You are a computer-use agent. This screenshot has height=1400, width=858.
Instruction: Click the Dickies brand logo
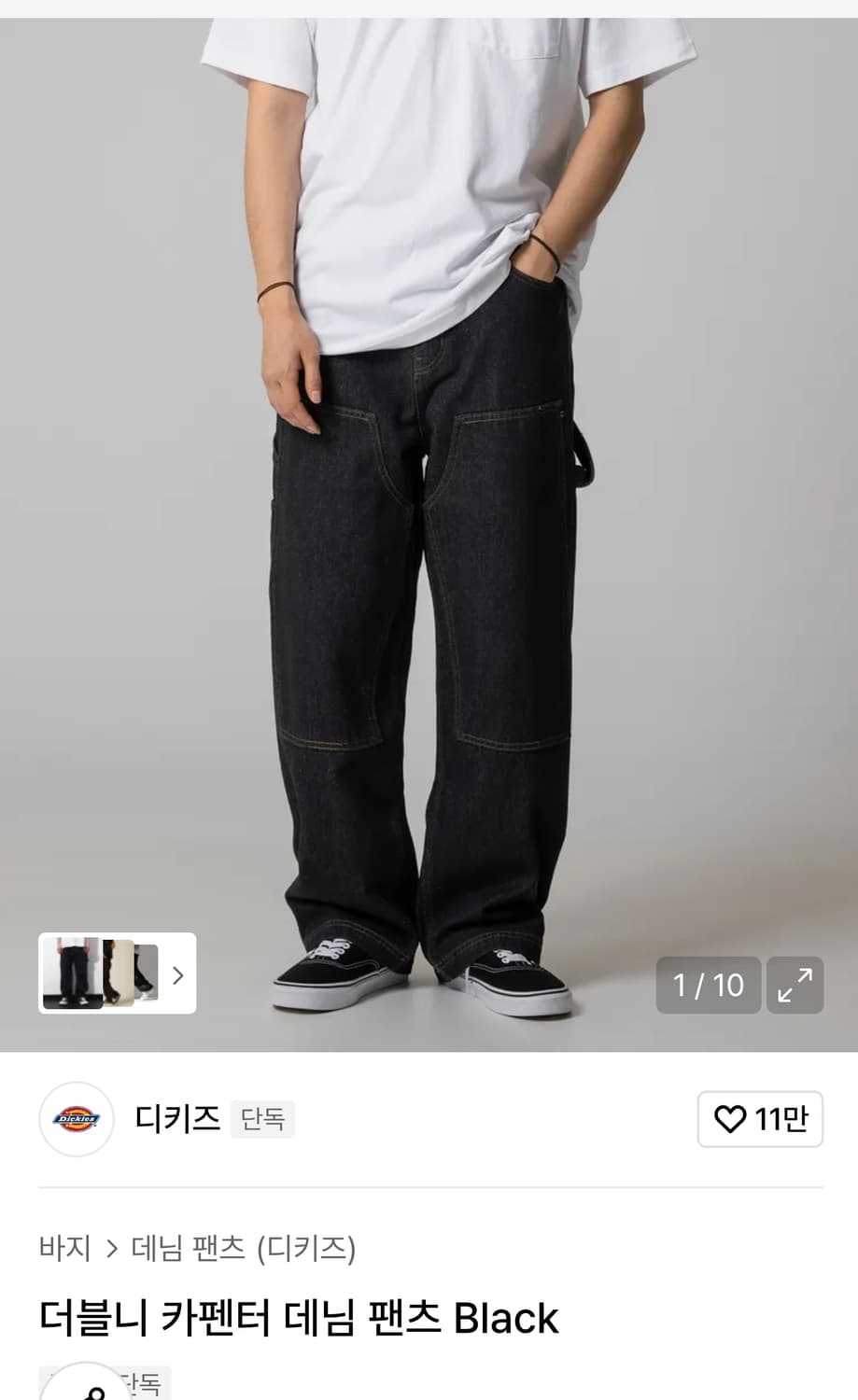[76, 1119]
